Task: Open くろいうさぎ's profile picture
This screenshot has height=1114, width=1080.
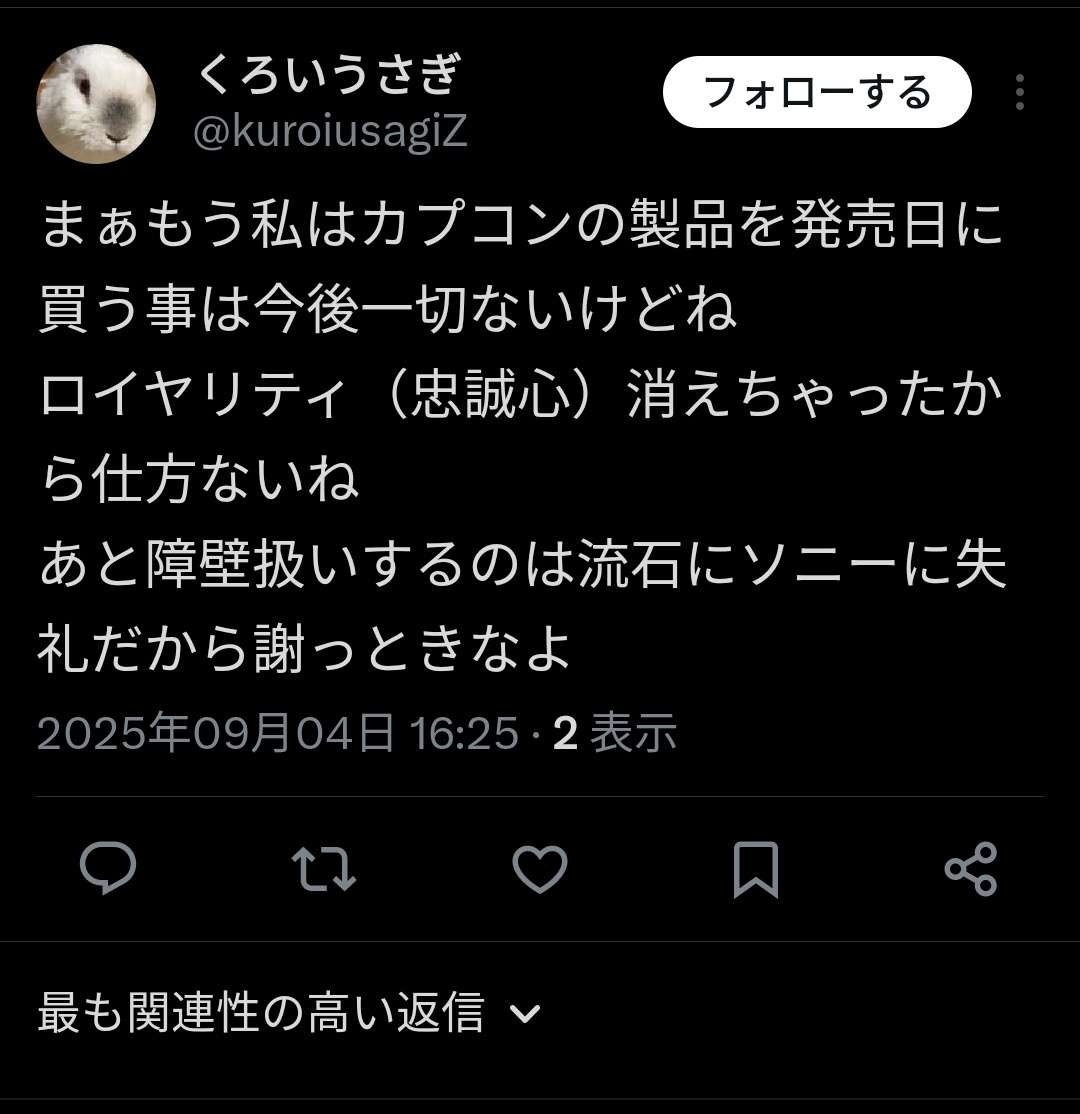Action: click(x=96, y=103)
